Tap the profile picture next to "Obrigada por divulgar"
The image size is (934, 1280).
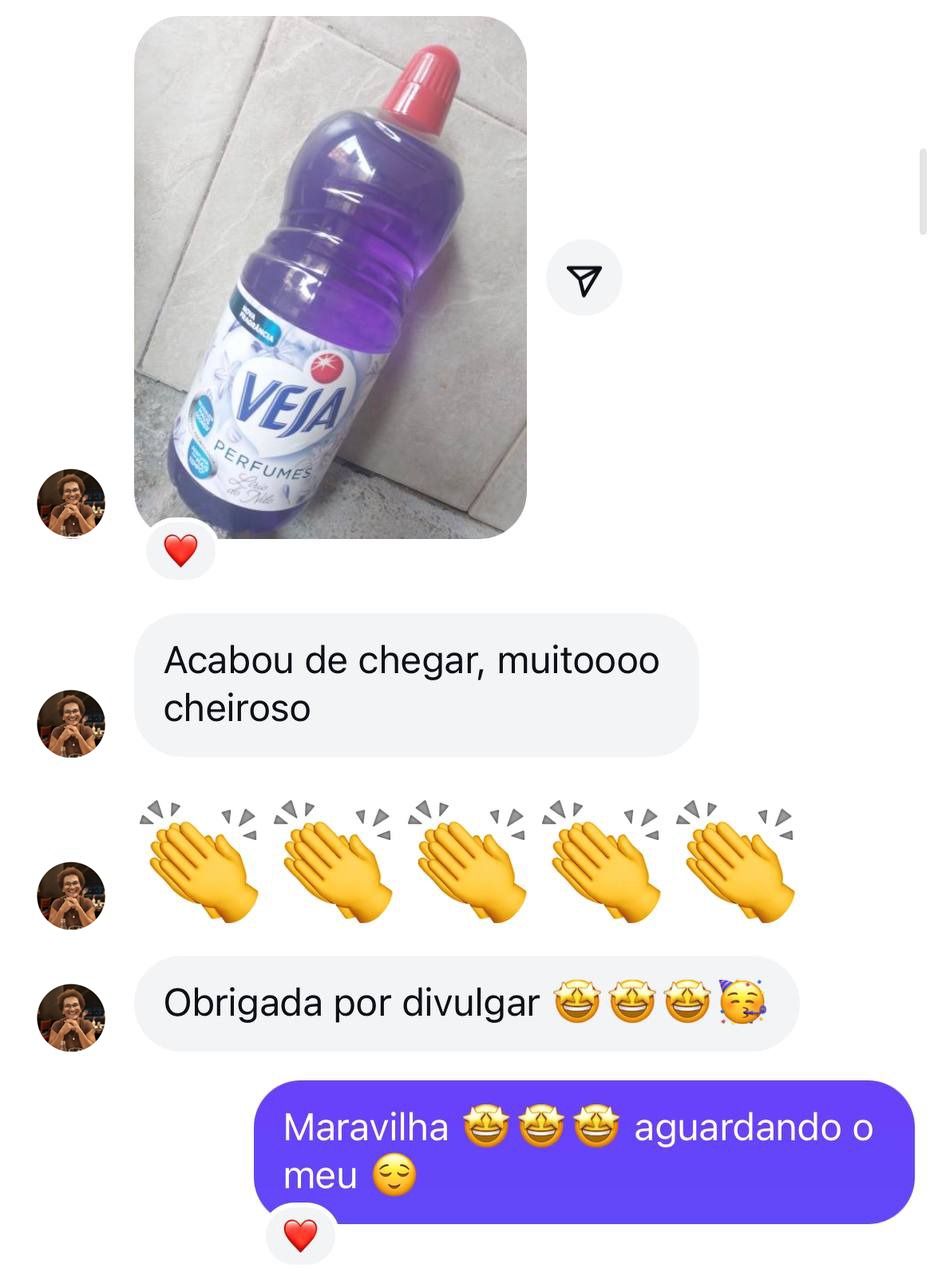pyautogui.click(x=71, y=1017)
